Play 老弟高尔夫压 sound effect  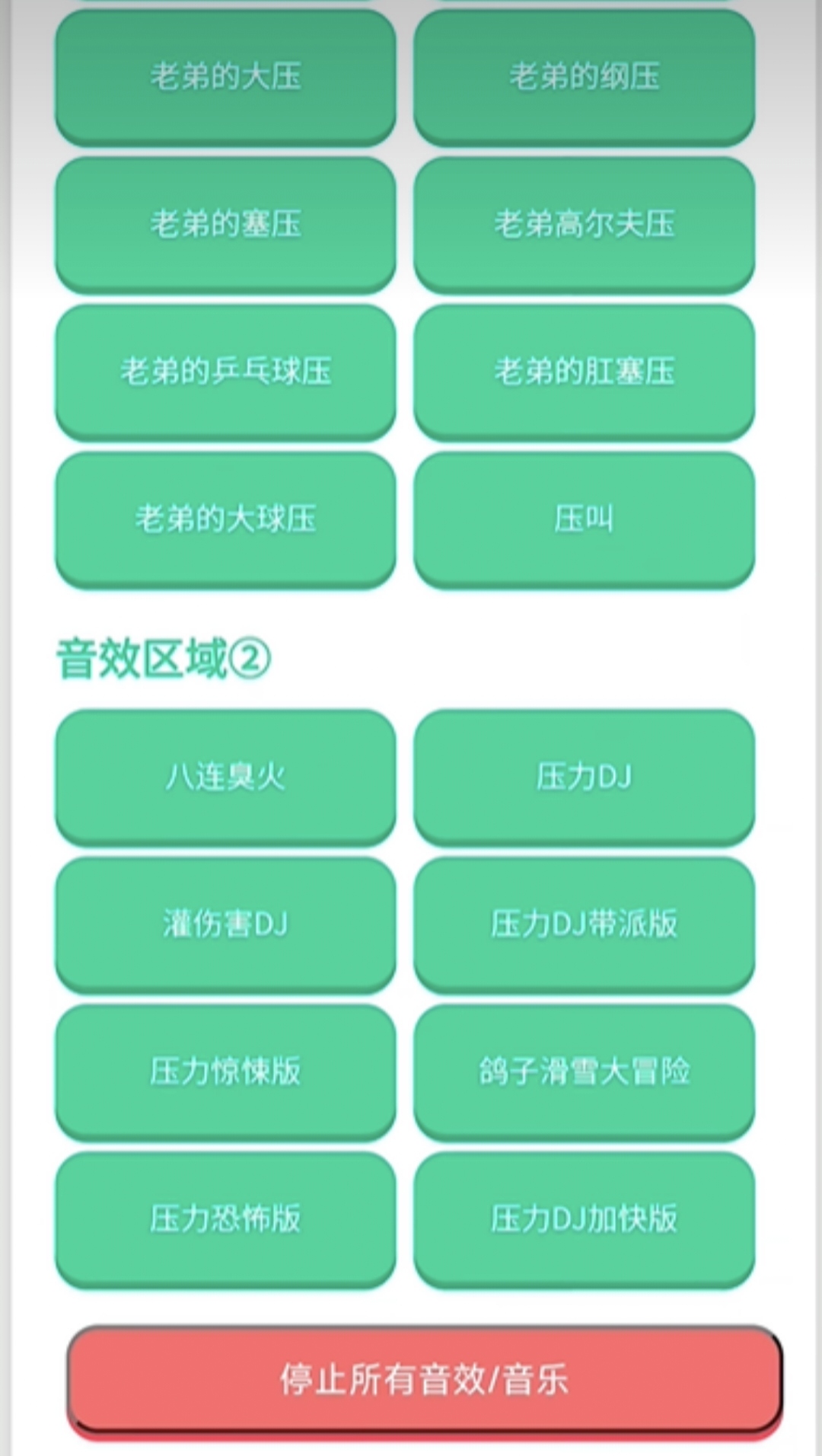[584, 224]
